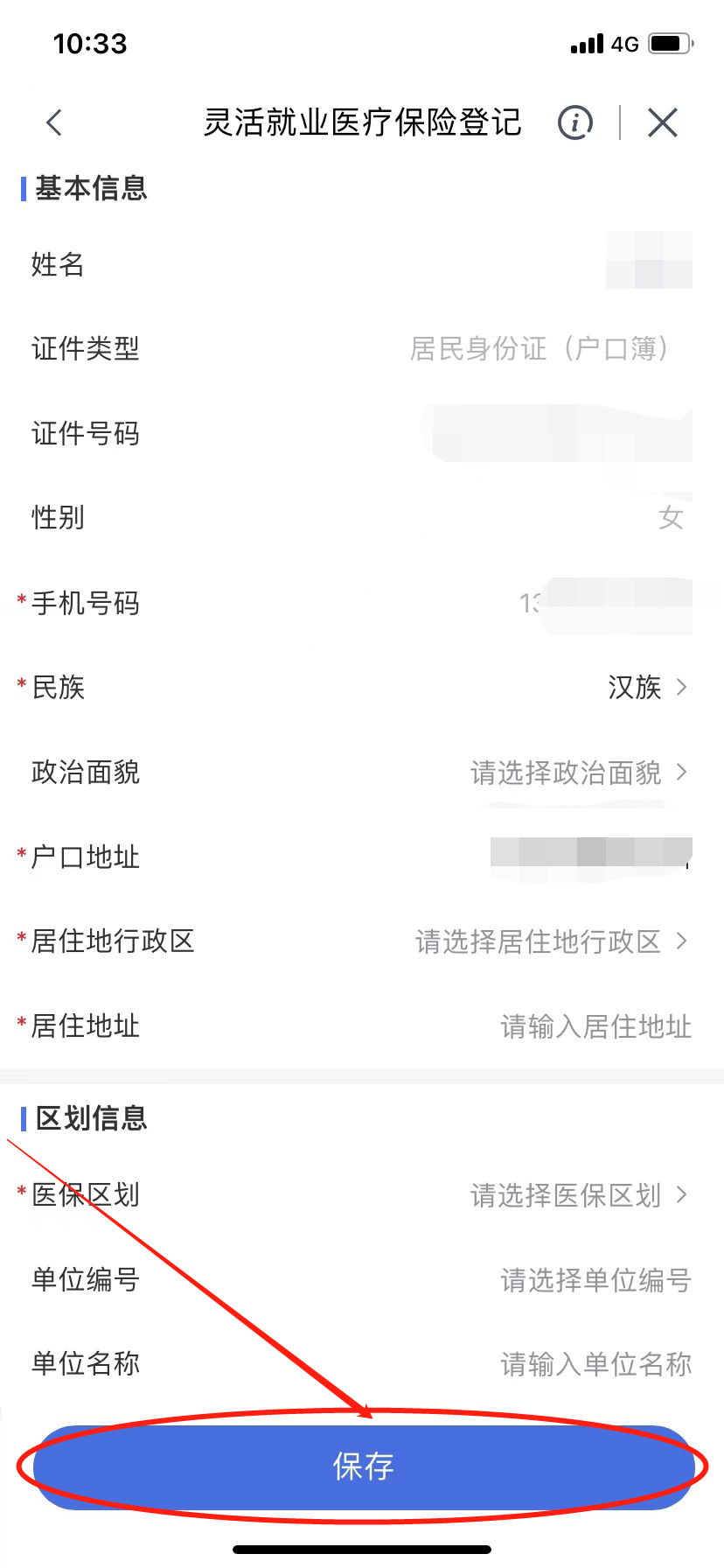Open the info icon beside the title
The image size is (724, 1568).
574,122
